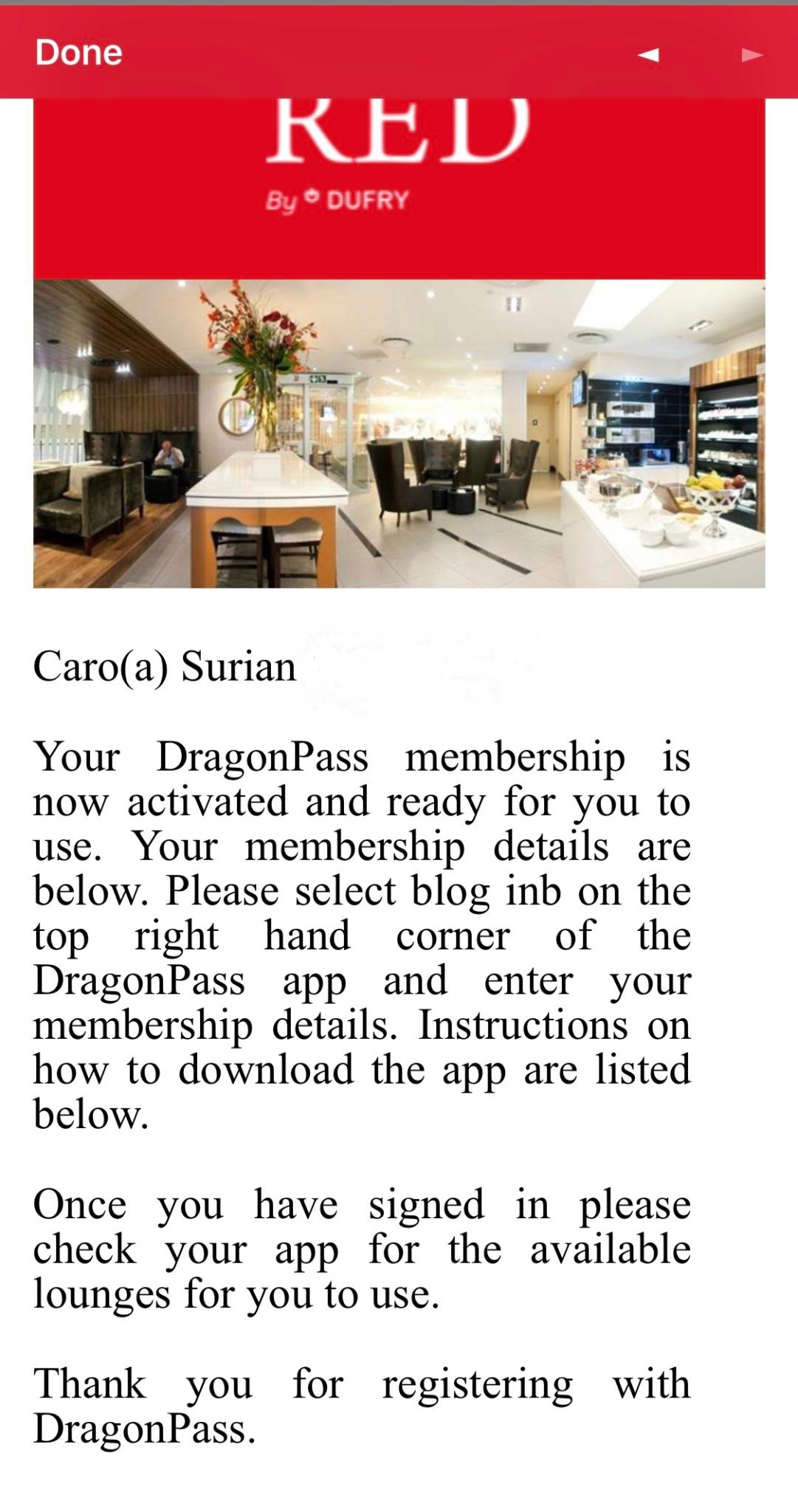This screenshot has width=798, height=1512.
Task: Go to the next page arrow
Action: [x=751, y=55]
